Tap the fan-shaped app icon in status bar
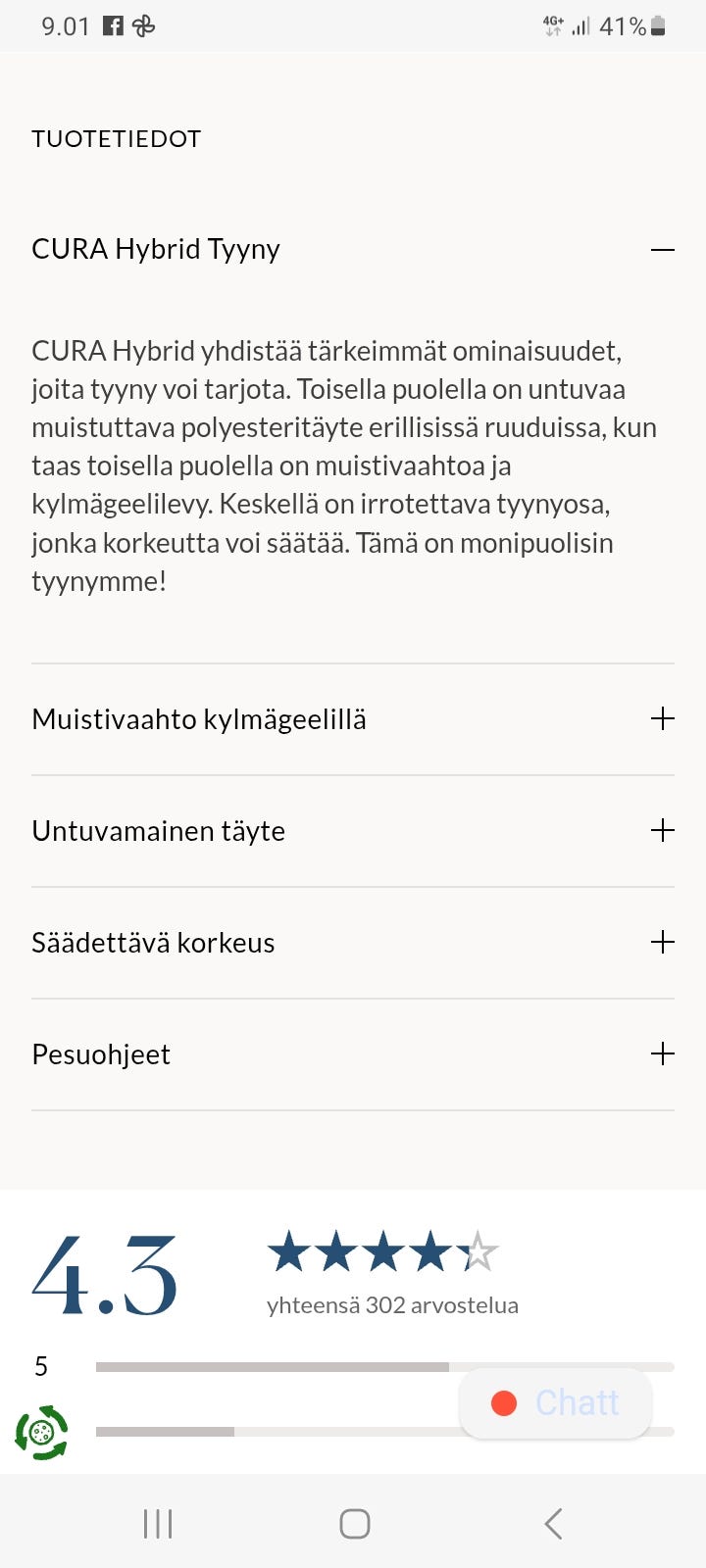 (x=141, y=24)
